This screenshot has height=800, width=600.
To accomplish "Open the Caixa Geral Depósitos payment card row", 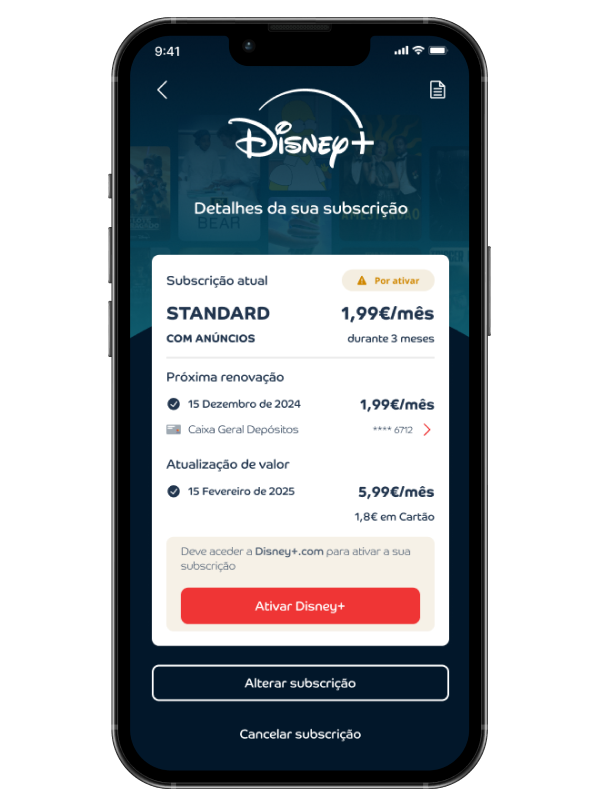I will [300, 430].
